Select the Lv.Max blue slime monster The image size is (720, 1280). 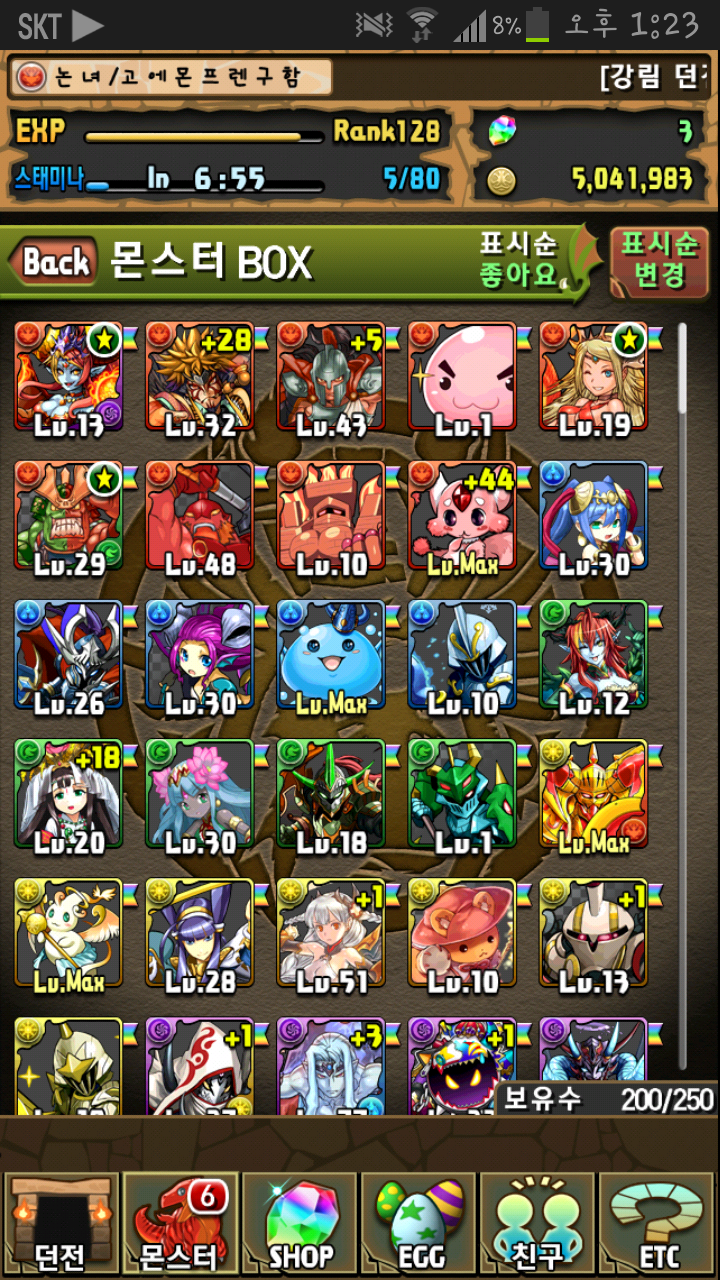tap(331, 656)
